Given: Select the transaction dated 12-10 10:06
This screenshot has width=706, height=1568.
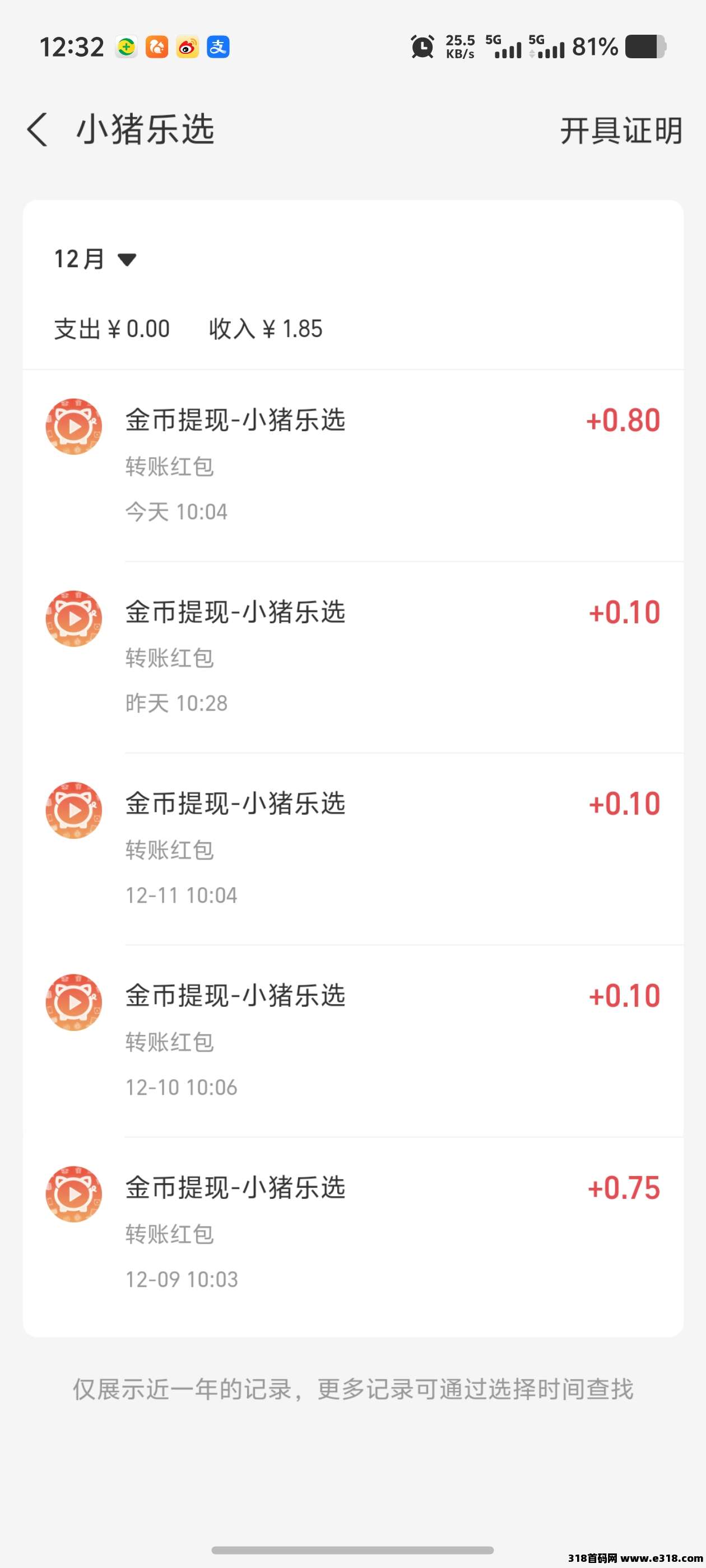Looking at the screenshot, I should pos(354,1041).
